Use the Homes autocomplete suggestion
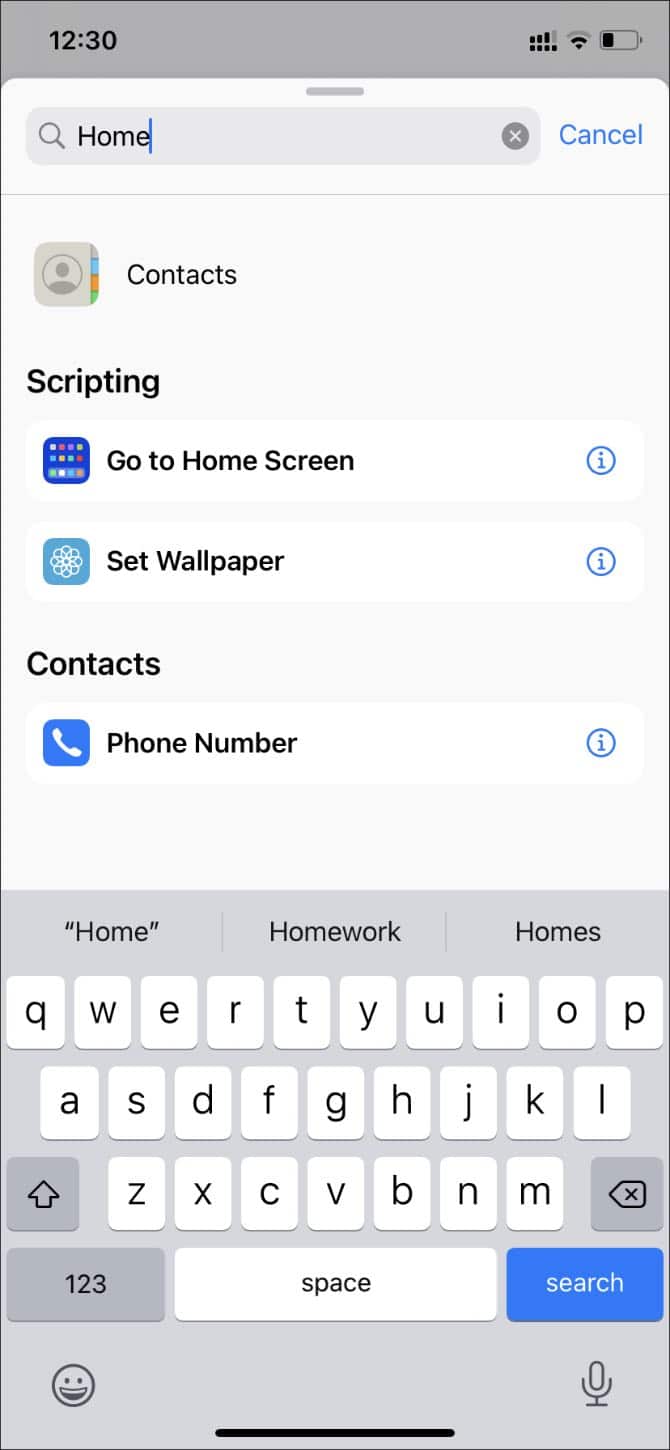The height and width of the screenshot is (1450, 670). (557, 932)
